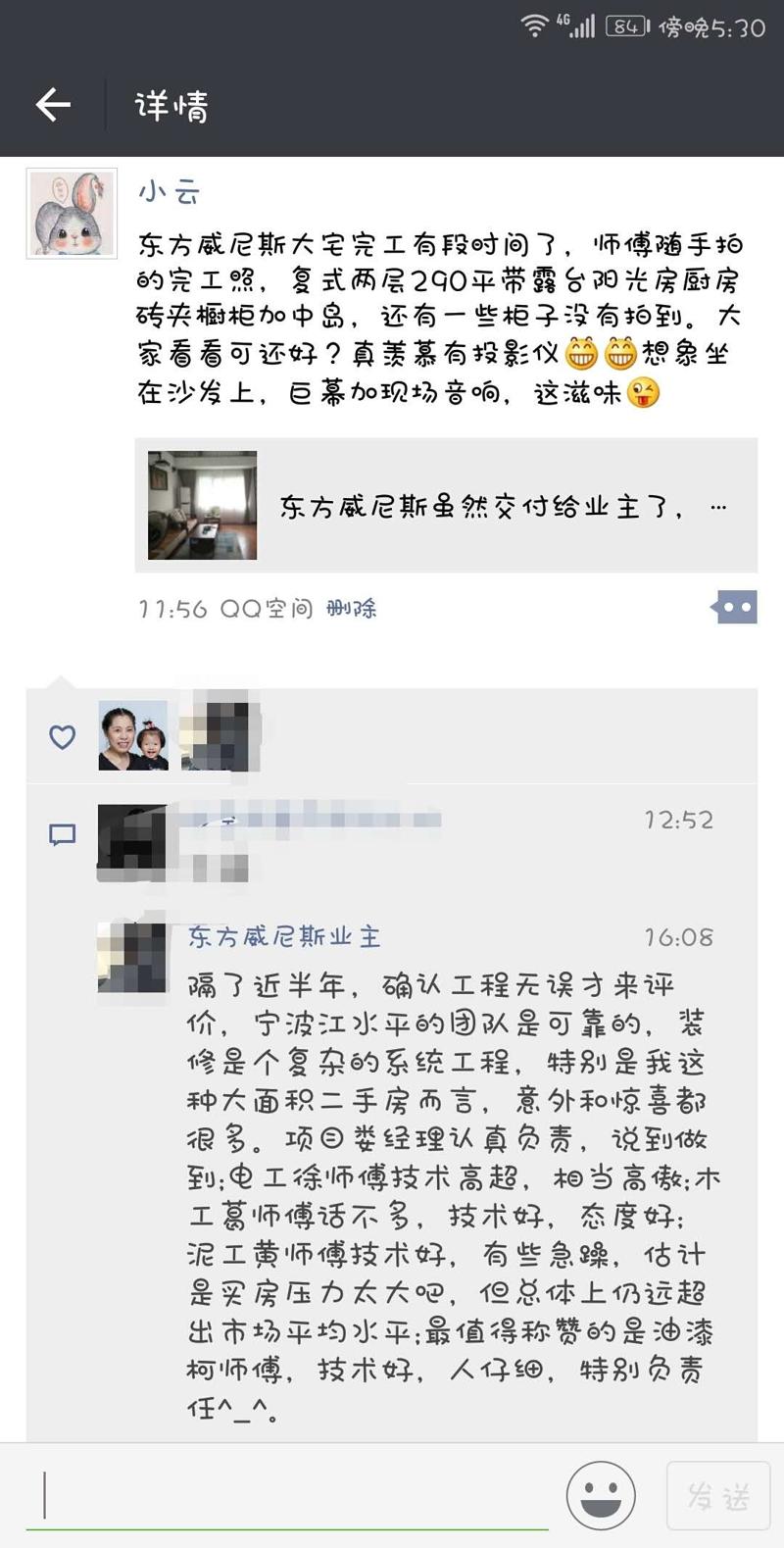
Task: Open the like and comment popup button
Action: (734, 608)
